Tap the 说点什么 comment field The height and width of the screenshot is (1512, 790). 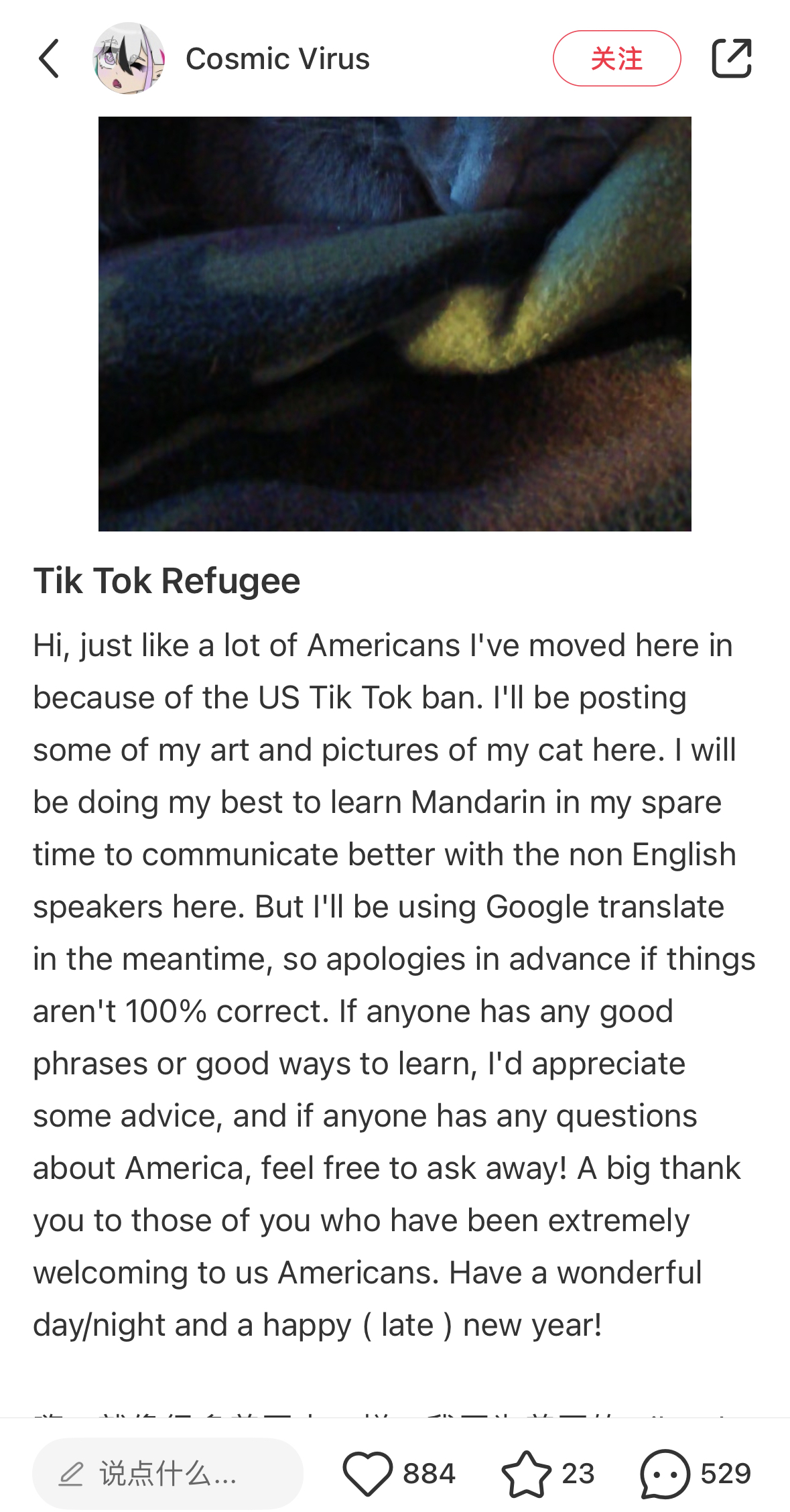(x=168, y=1474)
